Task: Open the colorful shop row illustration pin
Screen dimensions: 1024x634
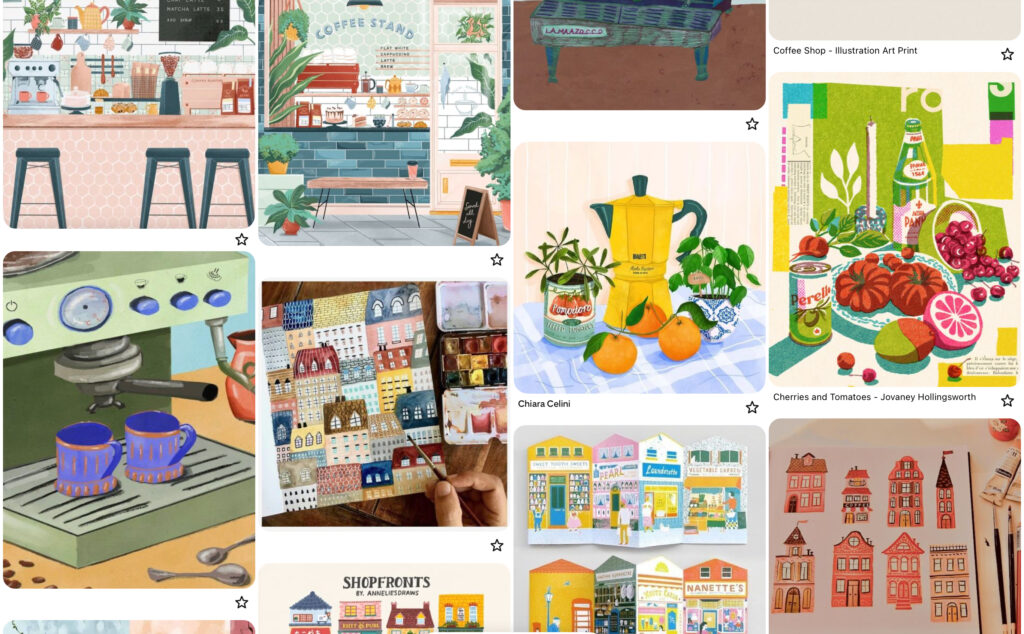Action: coord(639,528)
